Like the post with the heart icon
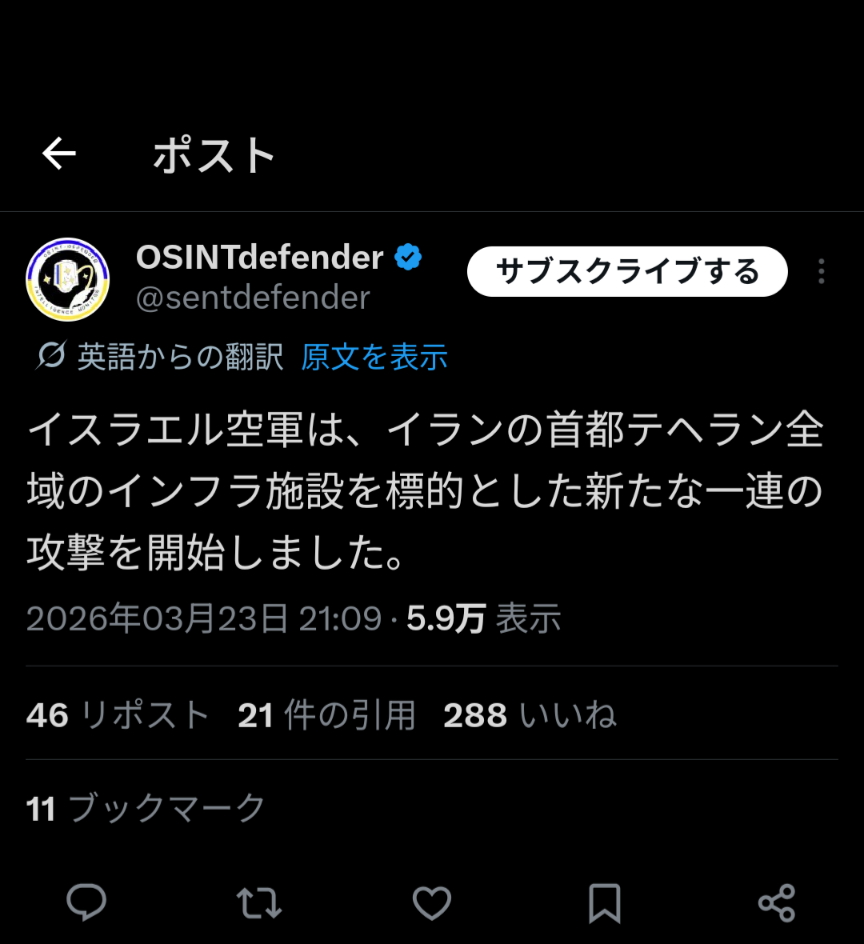 (x=432, y=902)
